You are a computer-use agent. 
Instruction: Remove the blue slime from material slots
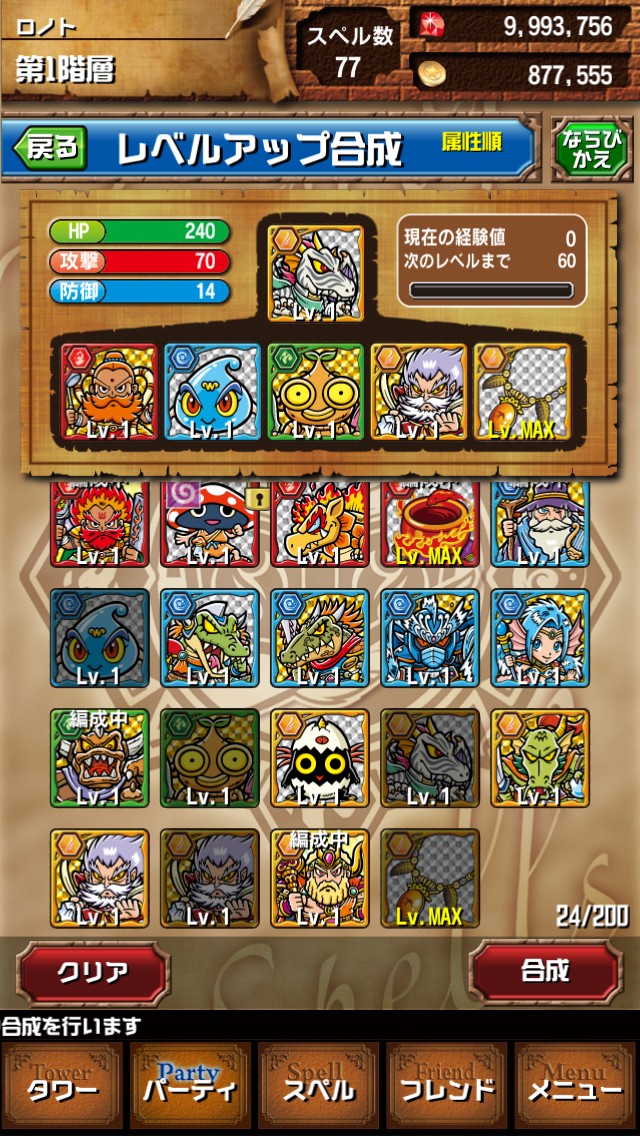pyautogui.click(x=212, y=392)
